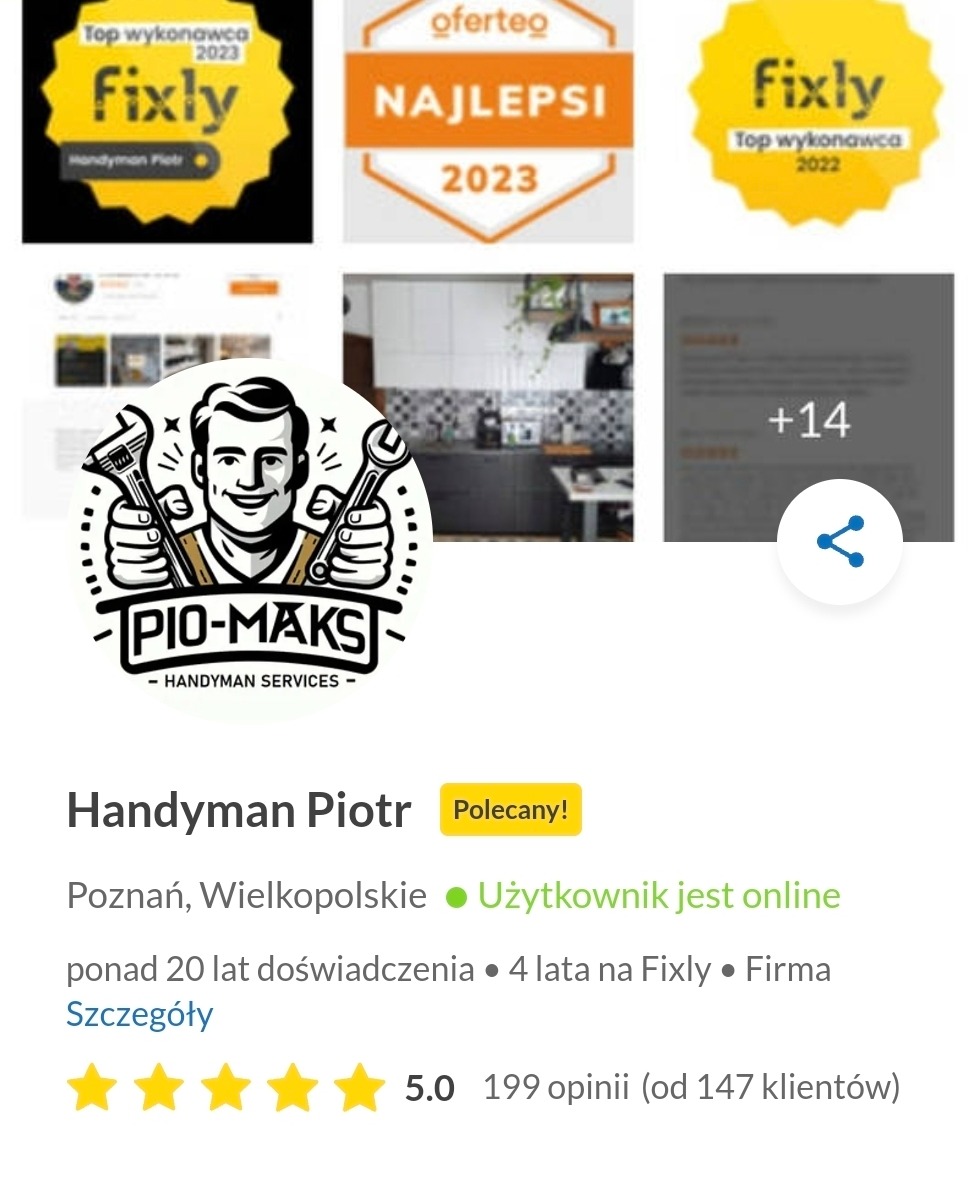
Task: Expand the +14 additional photos overlay
Action: tap(812, 421)
